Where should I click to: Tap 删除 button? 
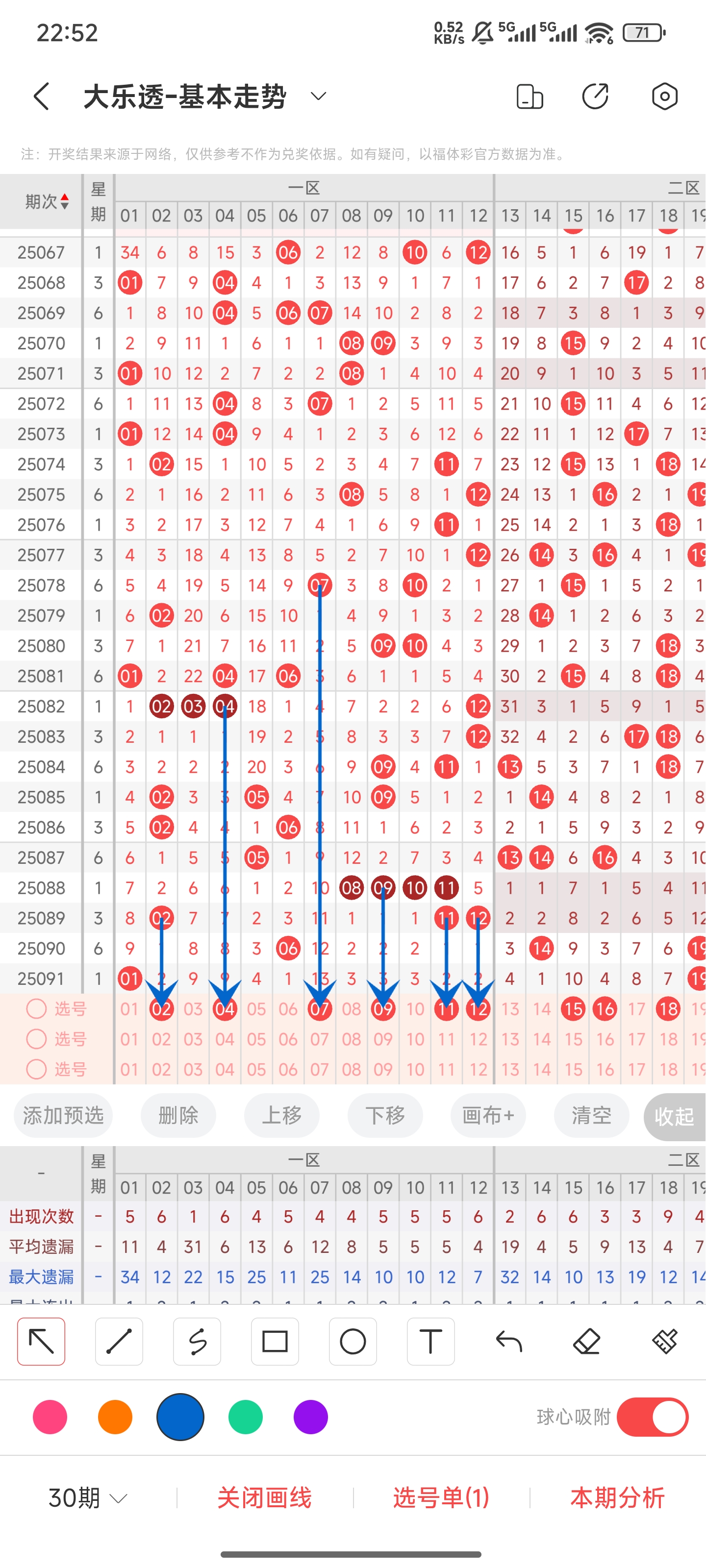(178, 1115)
